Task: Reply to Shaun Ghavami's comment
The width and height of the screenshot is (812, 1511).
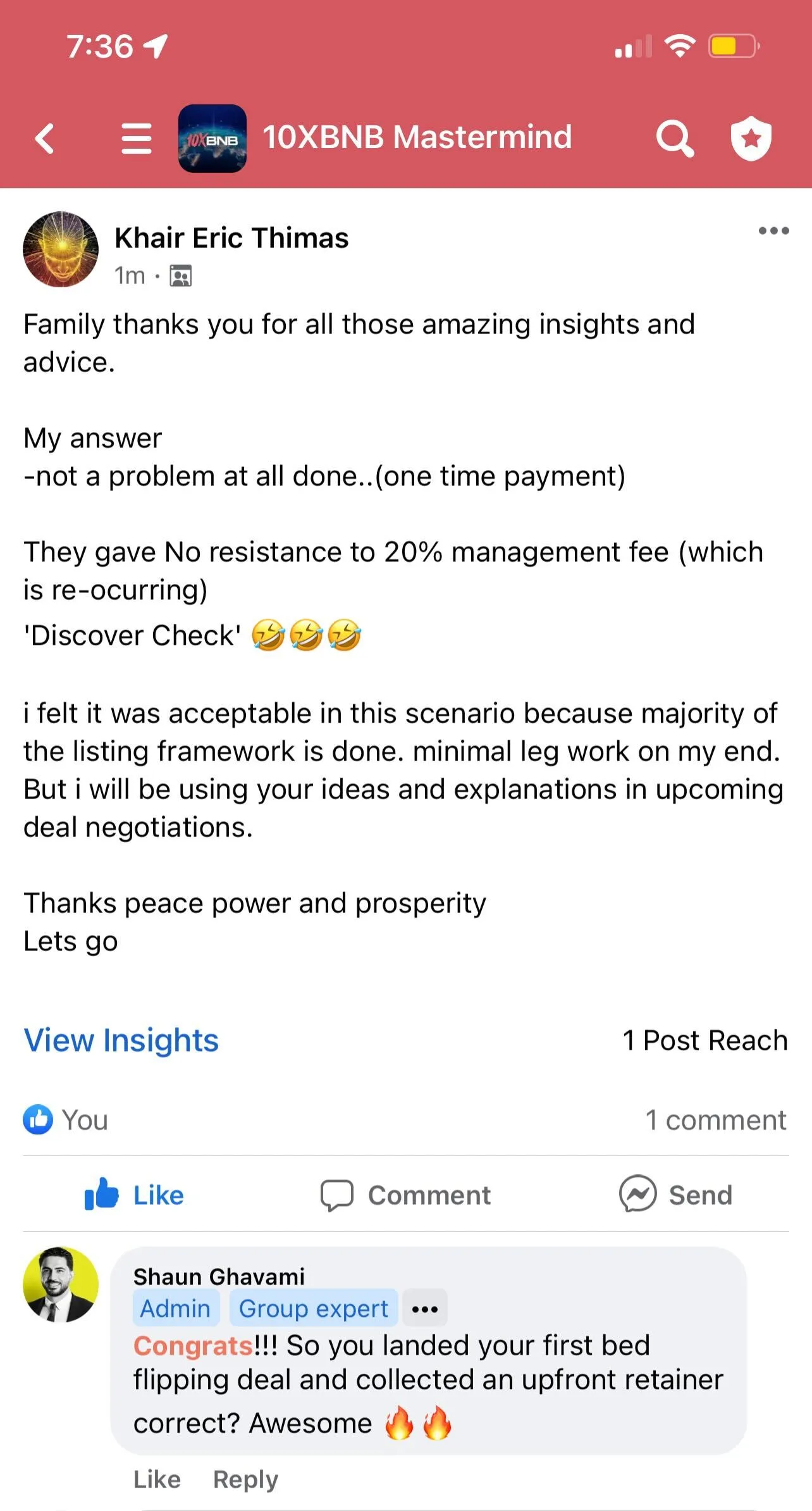Action: coord(245,1479)
